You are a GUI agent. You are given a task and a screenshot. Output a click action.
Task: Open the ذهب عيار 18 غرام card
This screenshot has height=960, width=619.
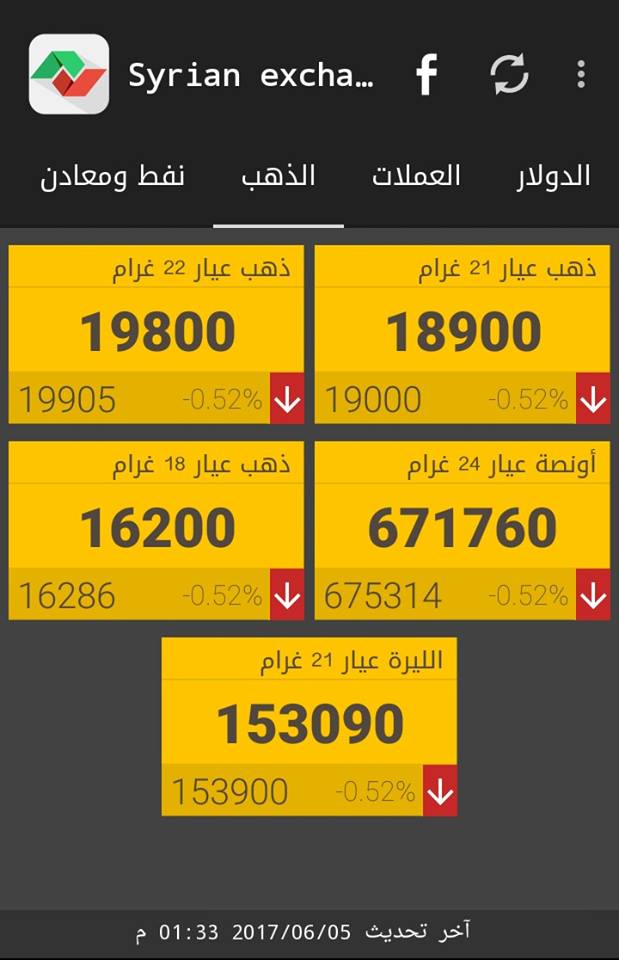[156, 530]
